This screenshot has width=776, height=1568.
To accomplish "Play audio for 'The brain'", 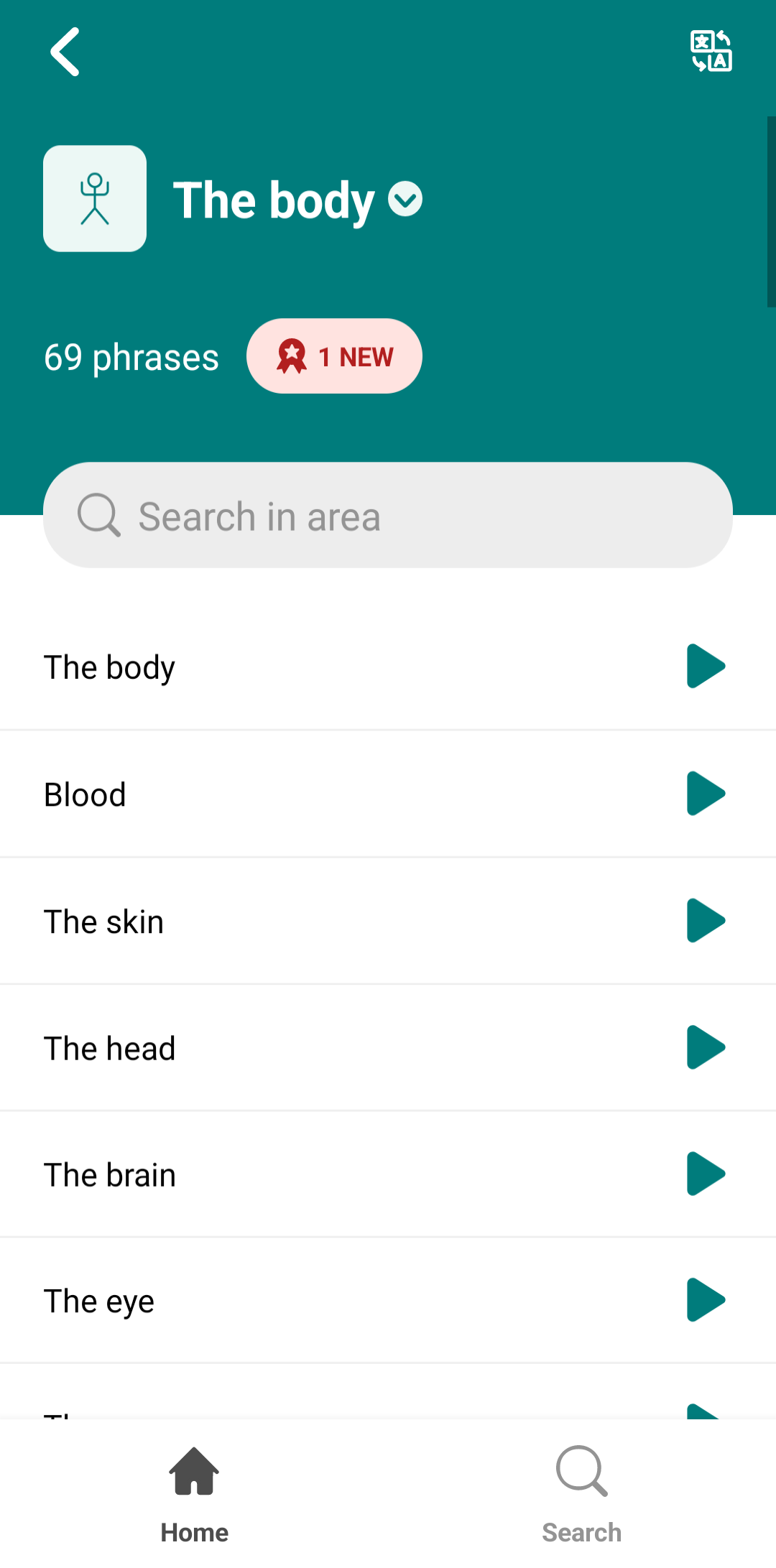I will pos(705,1174).
